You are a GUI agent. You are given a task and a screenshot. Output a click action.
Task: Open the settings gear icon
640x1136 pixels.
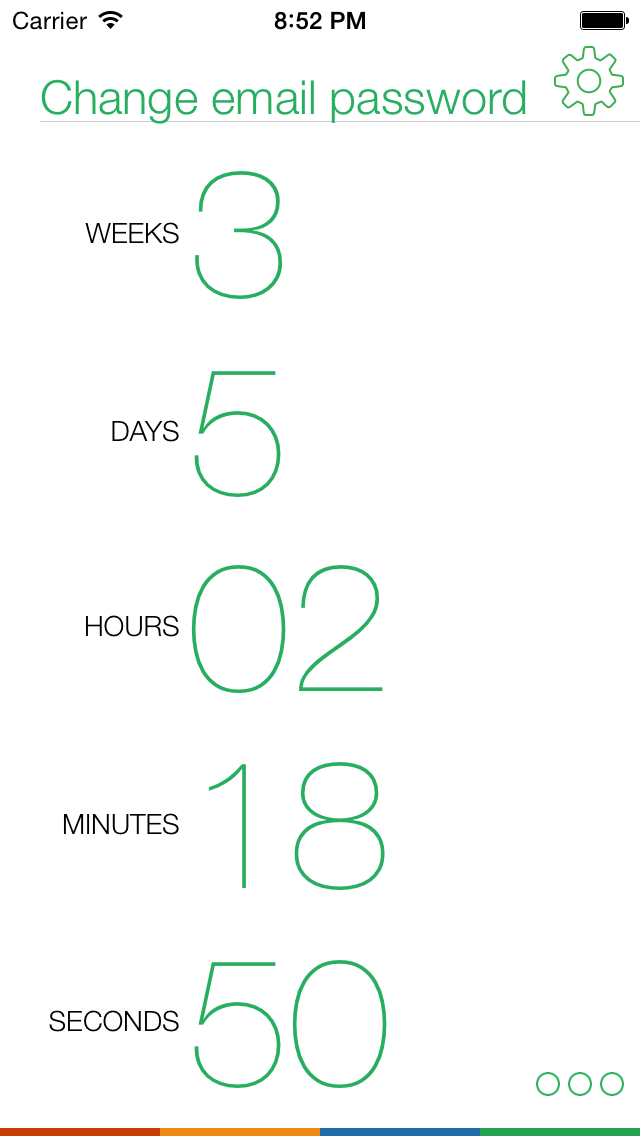(589, 80)
